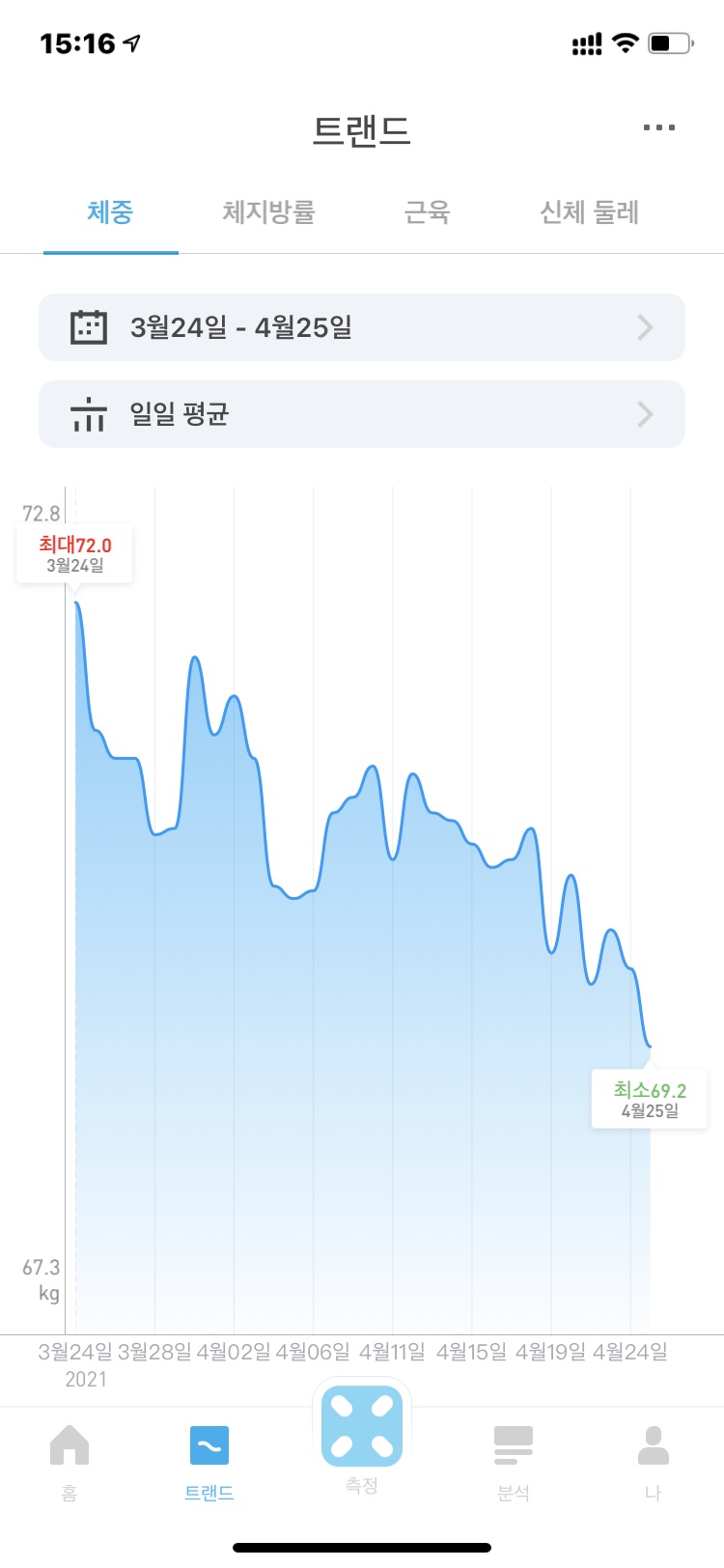
Task: Switch to the 신체 둘레 tab
Action: pyautogui.click(x=589, y=212)
